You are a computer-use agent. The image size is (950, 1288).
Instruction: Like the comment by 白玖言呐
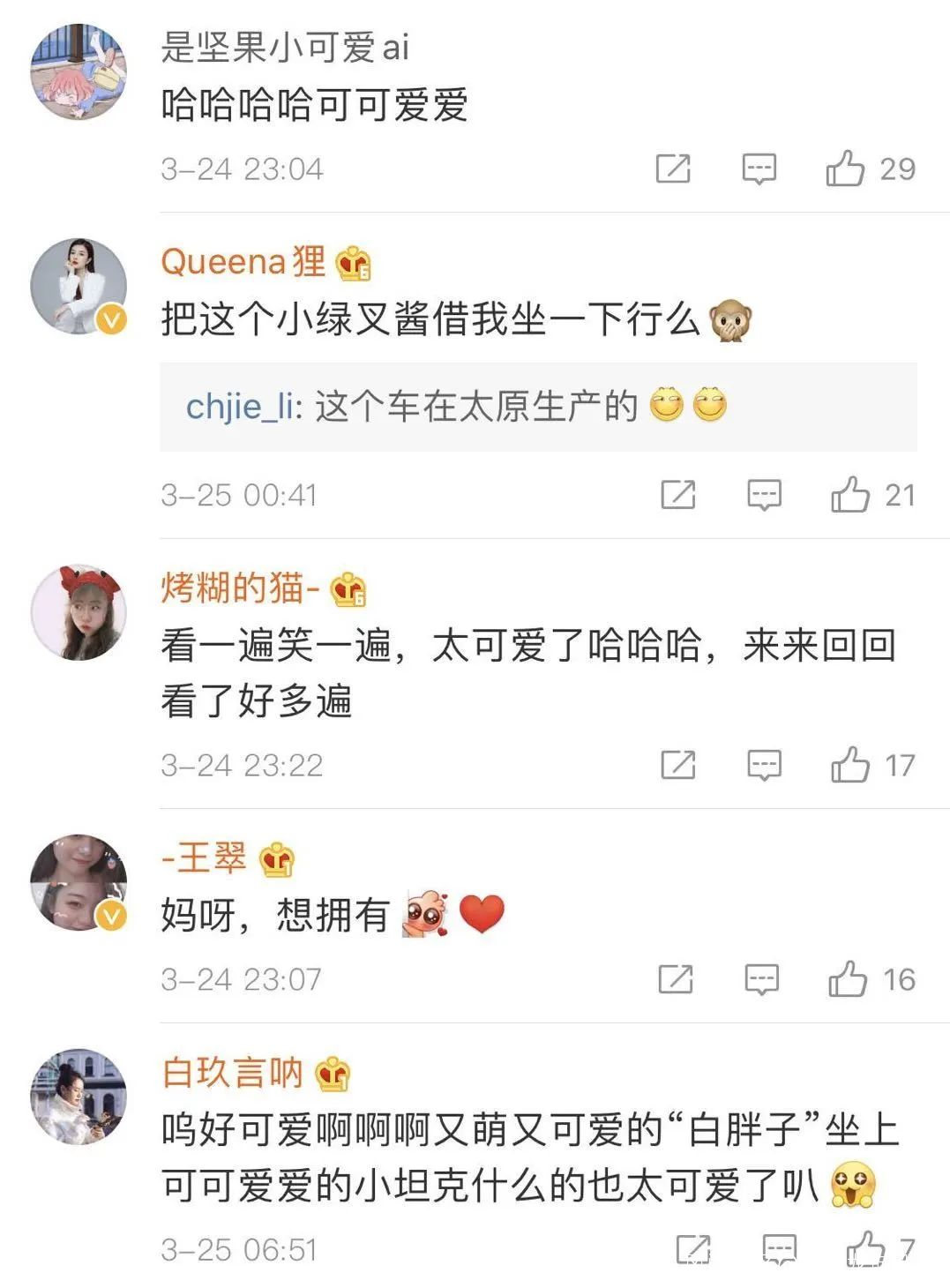point(865,1249)
